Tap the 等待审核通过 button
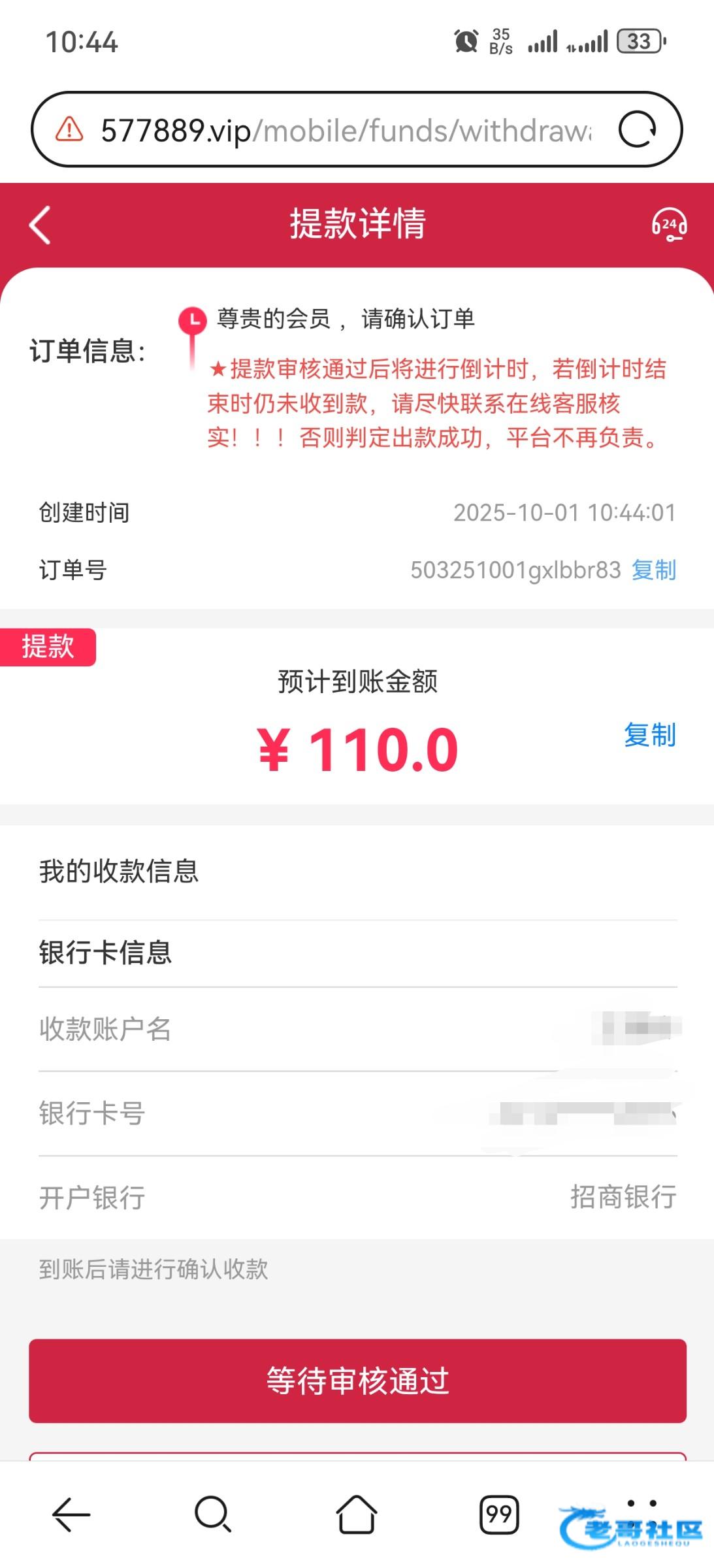 [x=357, y=1380]
